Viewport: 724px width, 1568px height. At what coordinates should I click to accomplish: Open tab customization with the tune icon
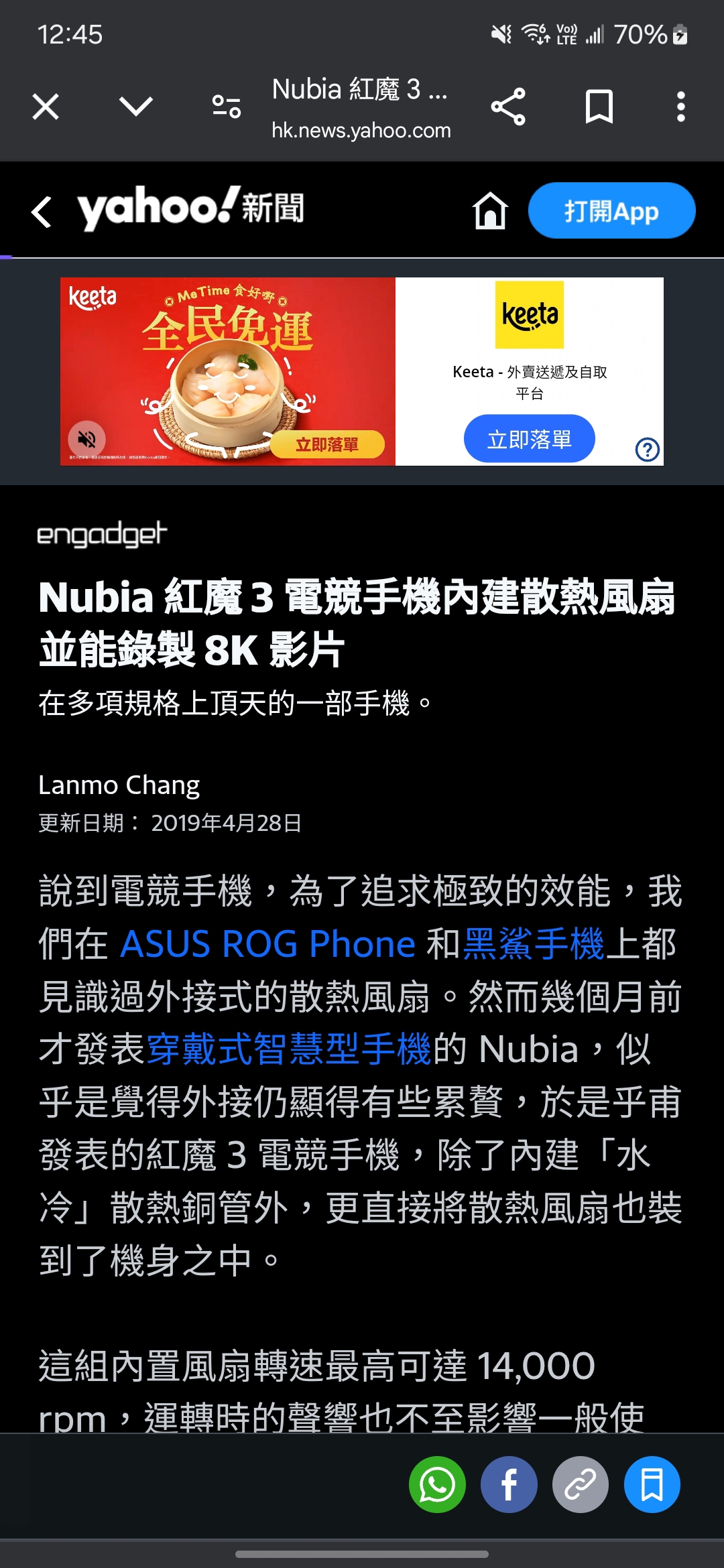point(226,106)
